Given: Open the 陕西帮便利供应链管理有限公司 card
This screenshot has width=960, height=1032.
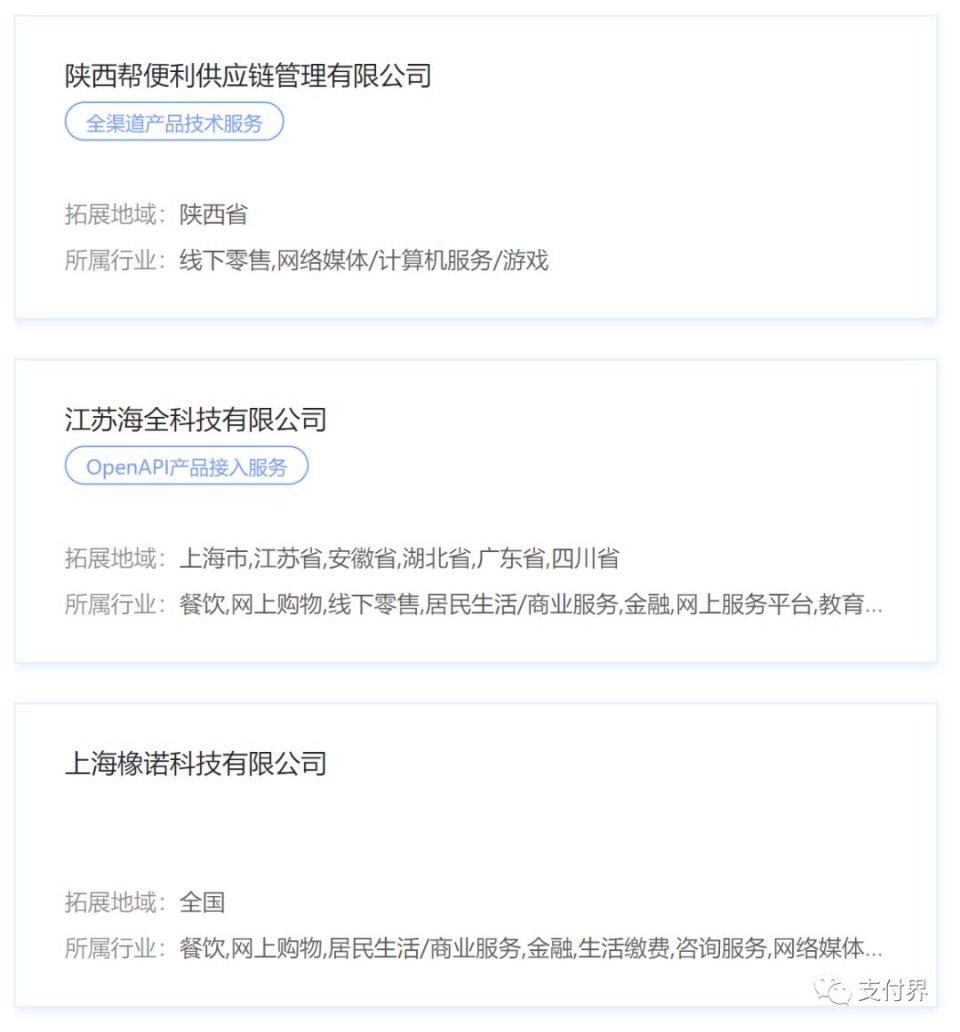Looking at the screenshot, I should click(248, 76).
